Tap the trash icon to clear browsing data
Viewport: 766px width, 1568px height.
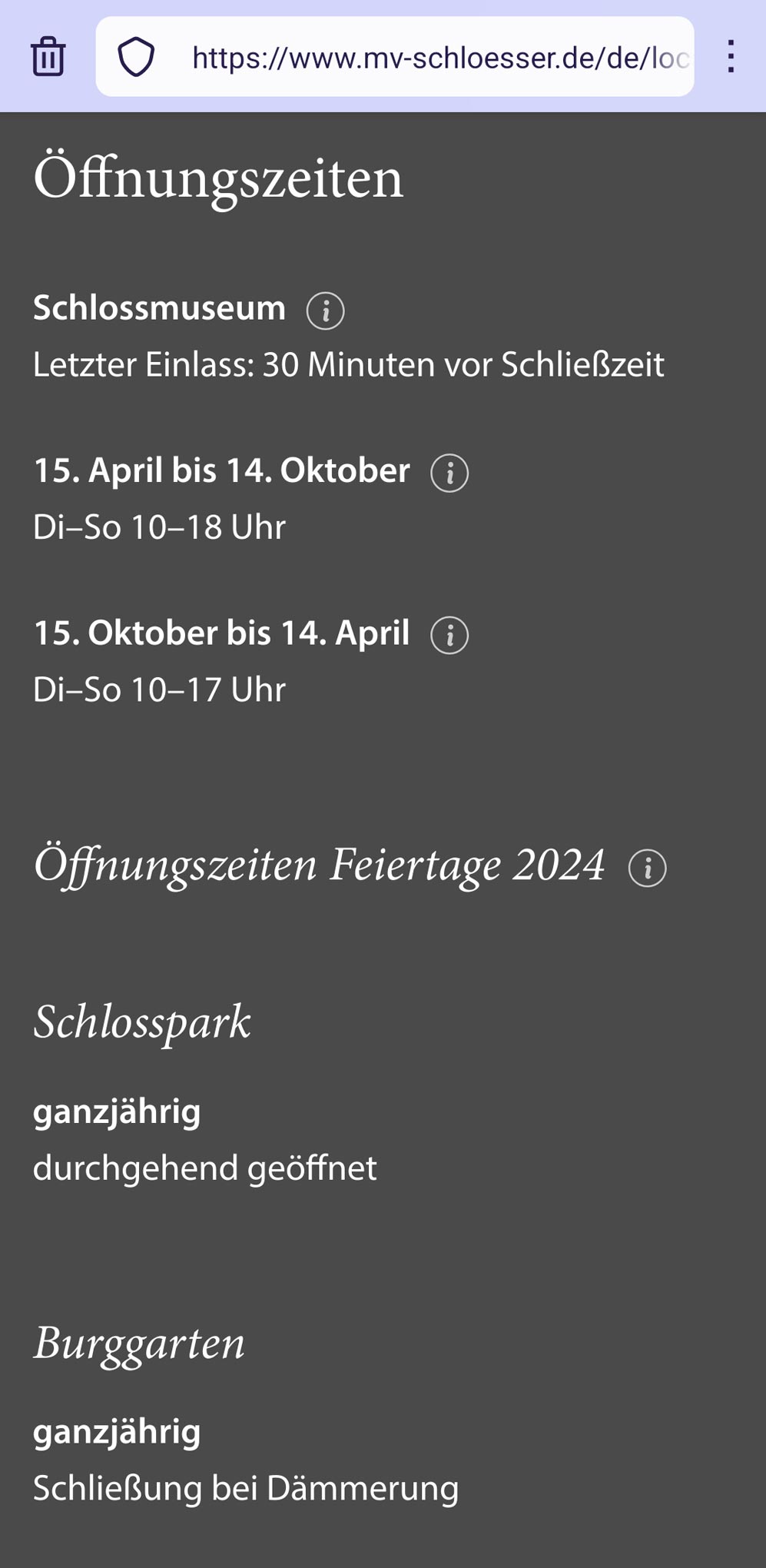(48, 56)
